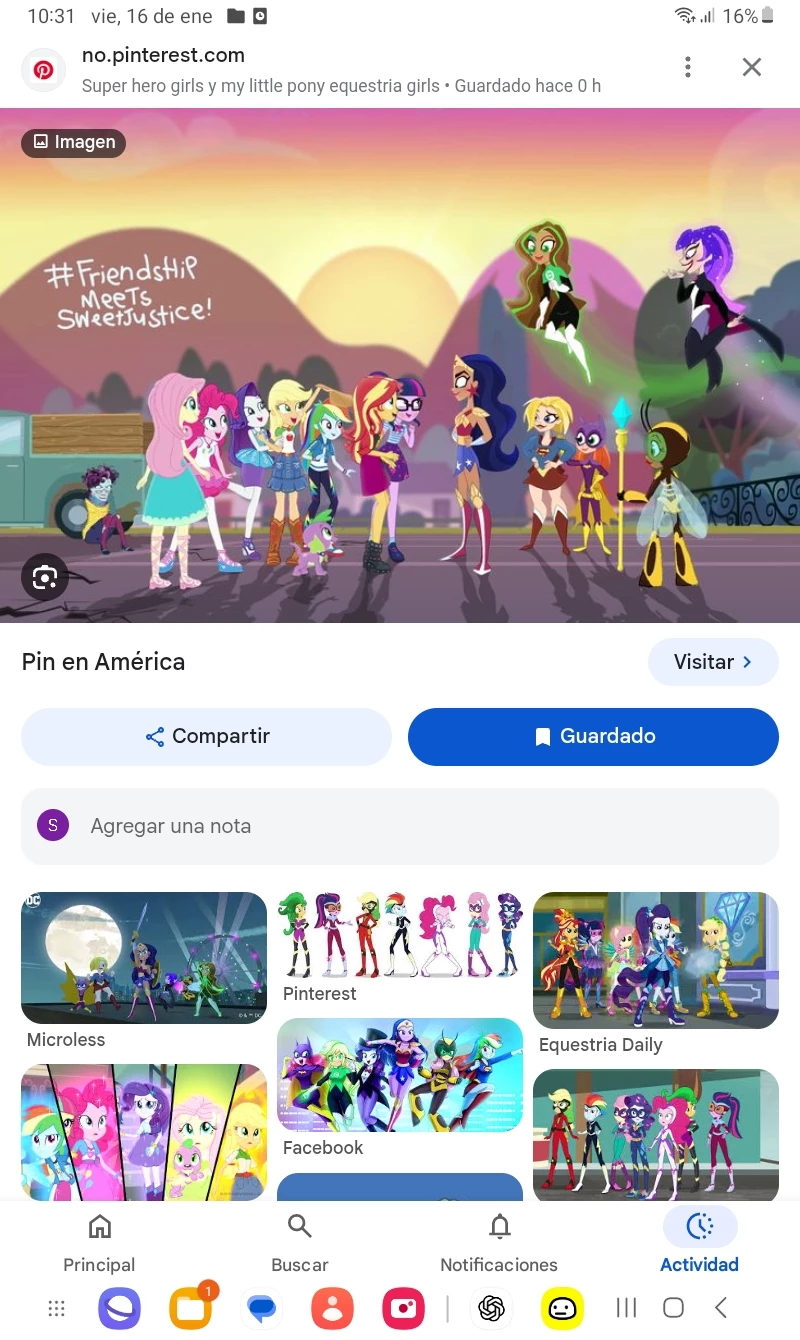Search this image with the lens icon
The height and width of the screenshot is (1340, 800).
[45, 577]
